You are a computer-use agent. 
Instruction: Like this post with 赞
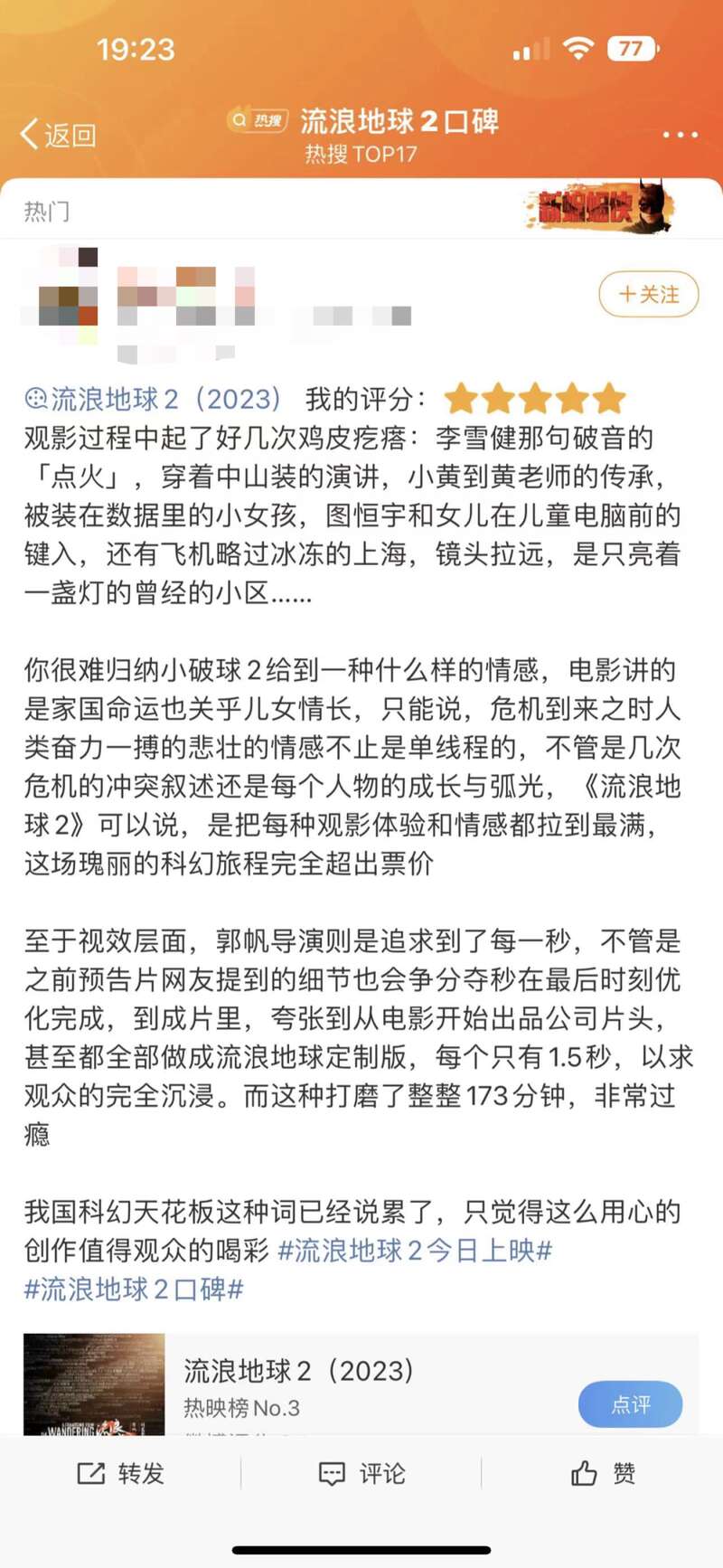[603, 1474]
